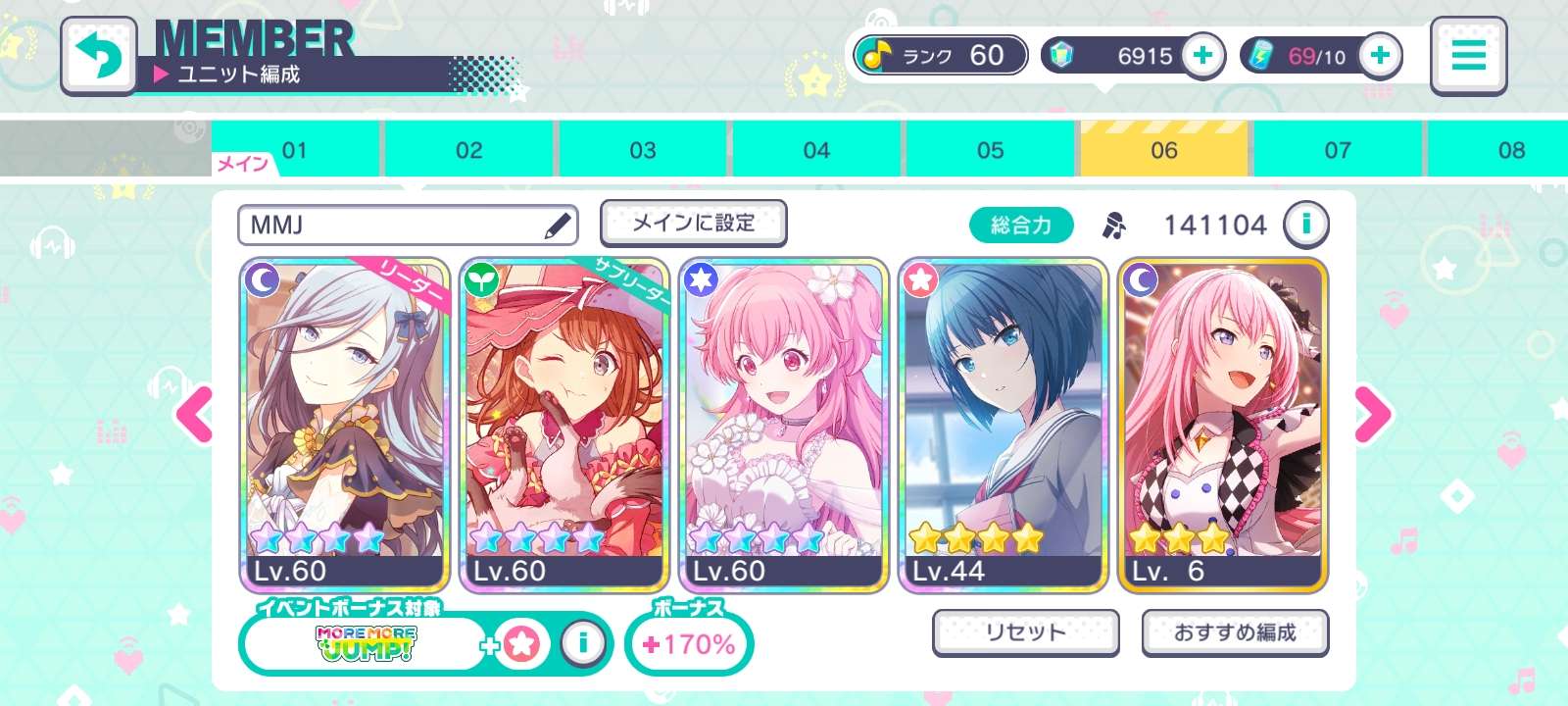Select the sub-leader card in red hat
1568x706 pixels.
(x=563, y=424)
